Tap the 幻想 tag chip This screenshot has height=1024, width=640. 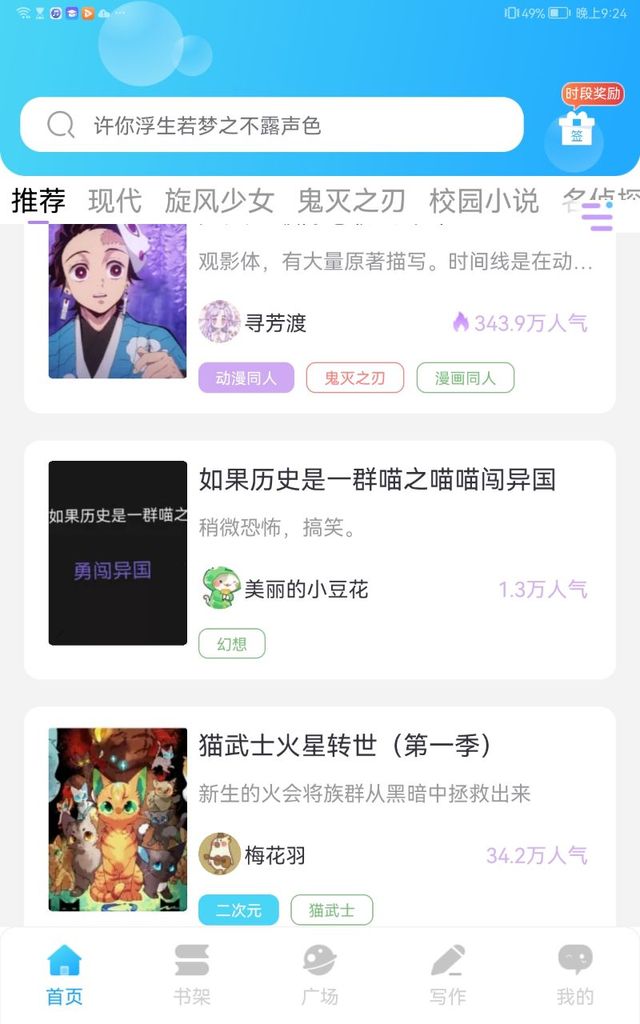tap(232, 644)
